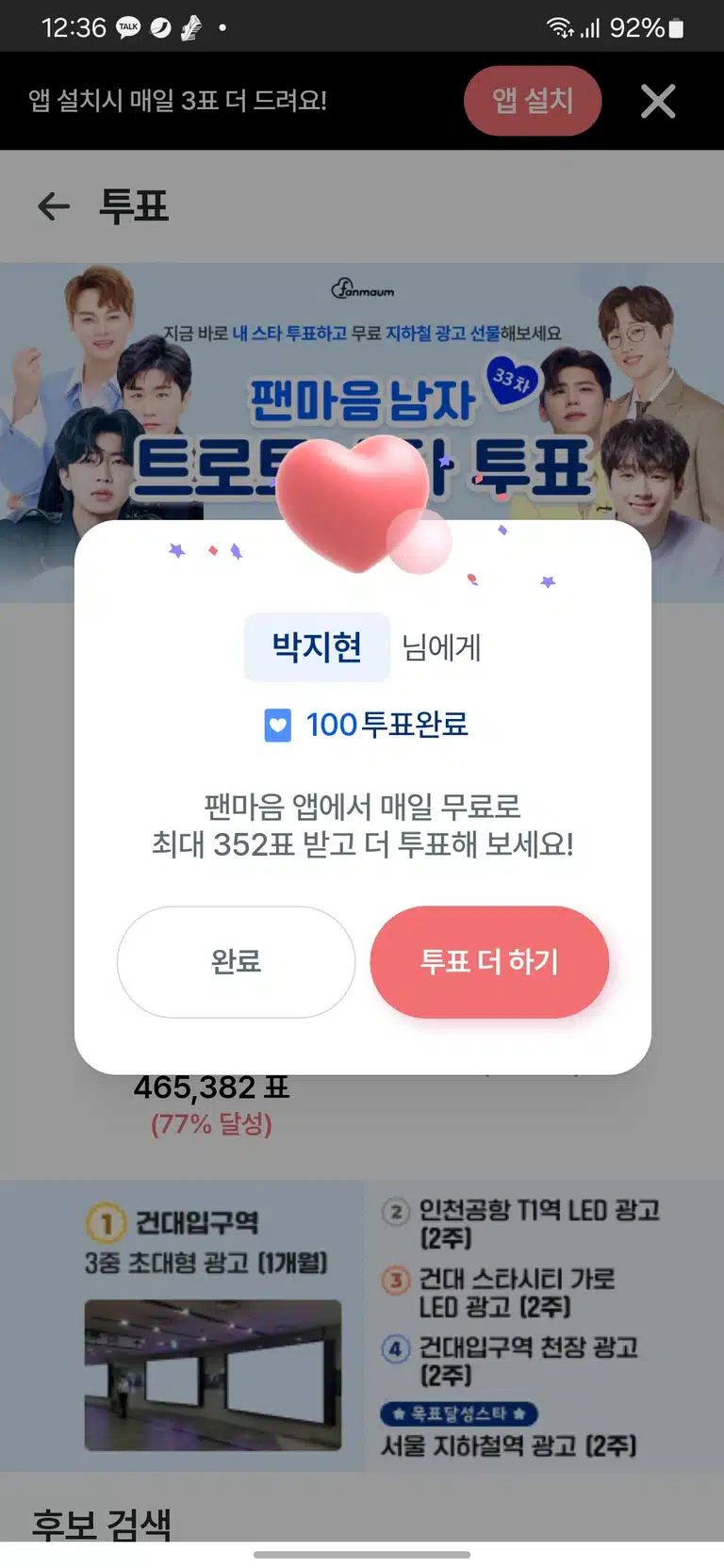Tap the 완료 button in the dialog
724x1568 pixels.
click(x=236, y=961)
